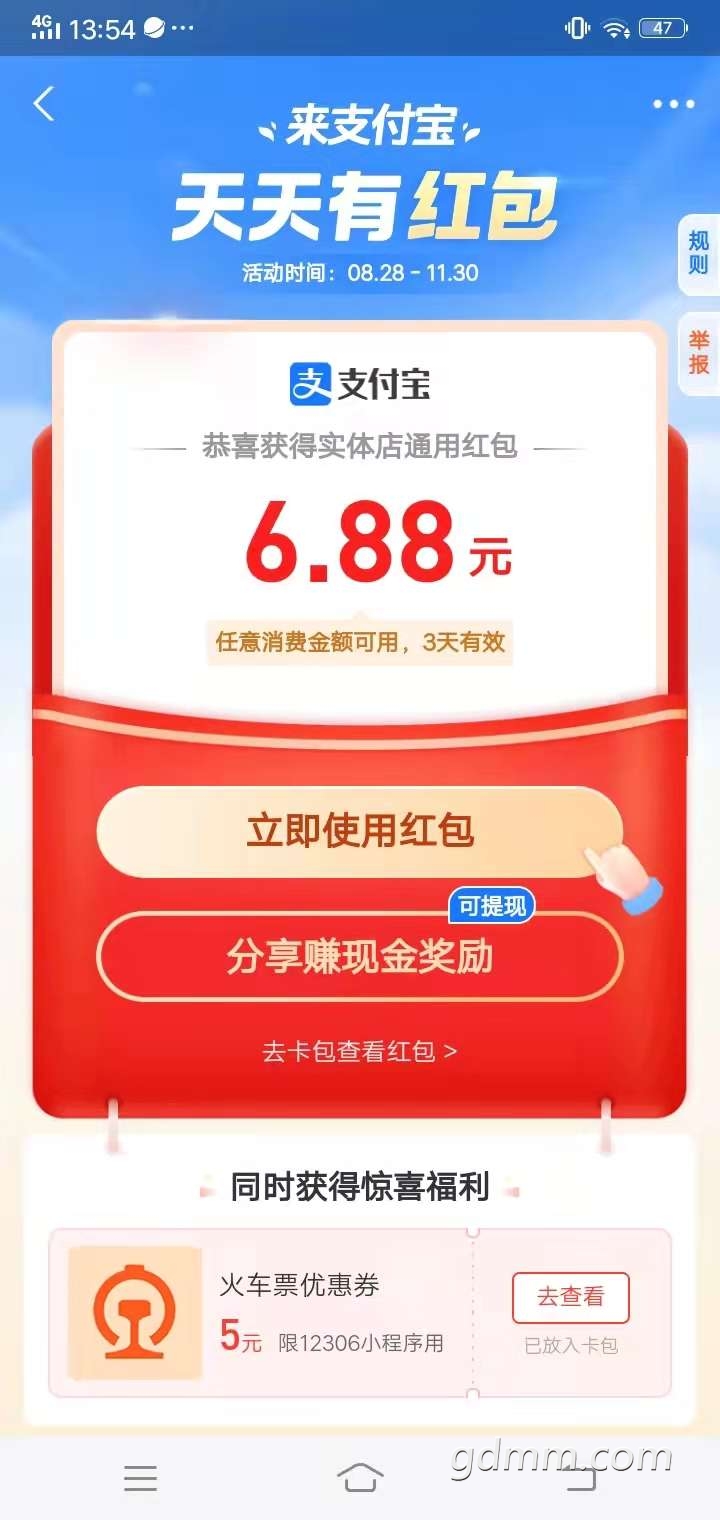Tap 立即使用红包 button
Viewport: 720px width, 1520px height.
(360, 832)
